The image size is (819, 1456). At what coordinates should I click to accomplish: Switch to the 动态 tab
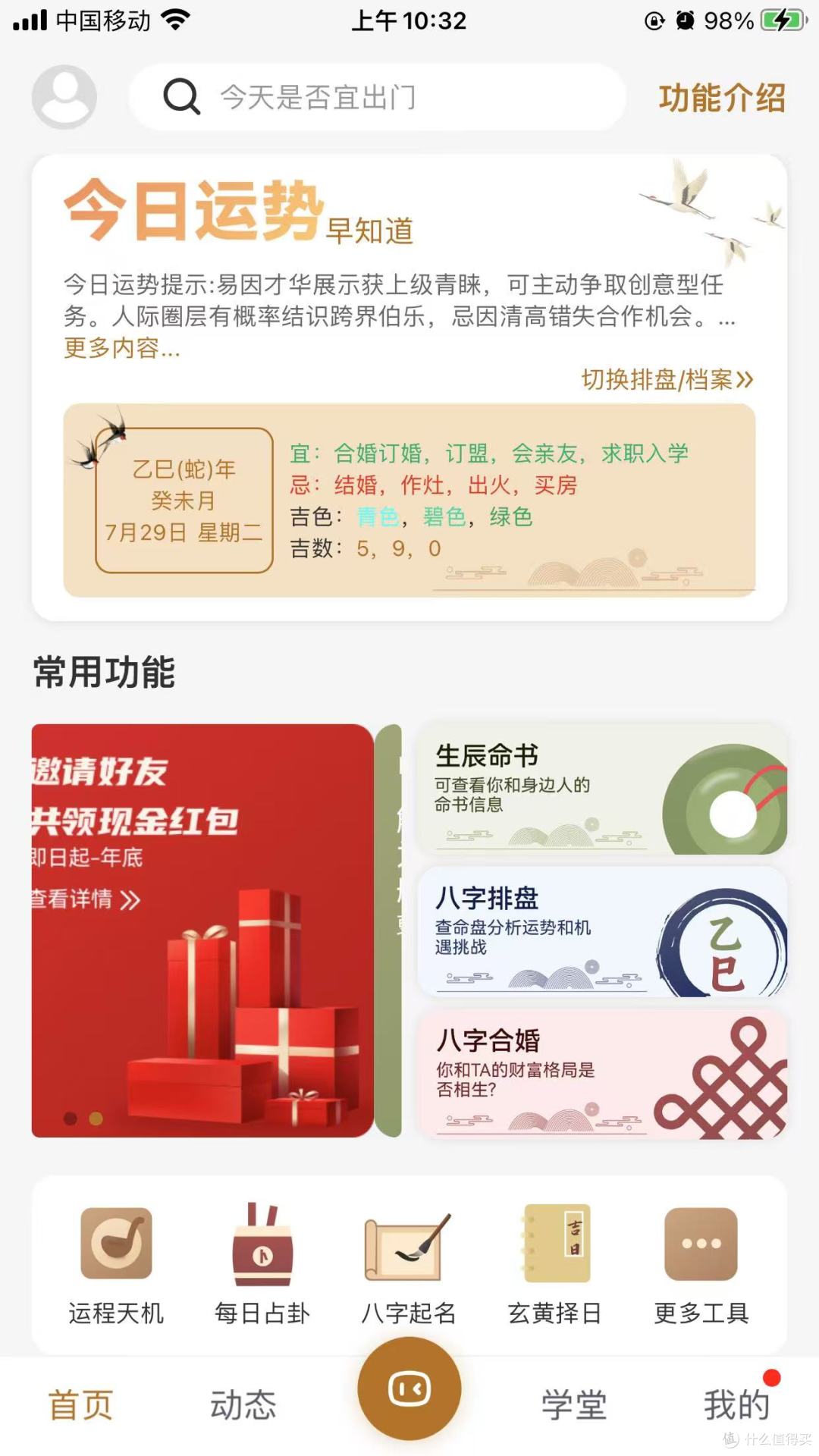[244, 1404]
